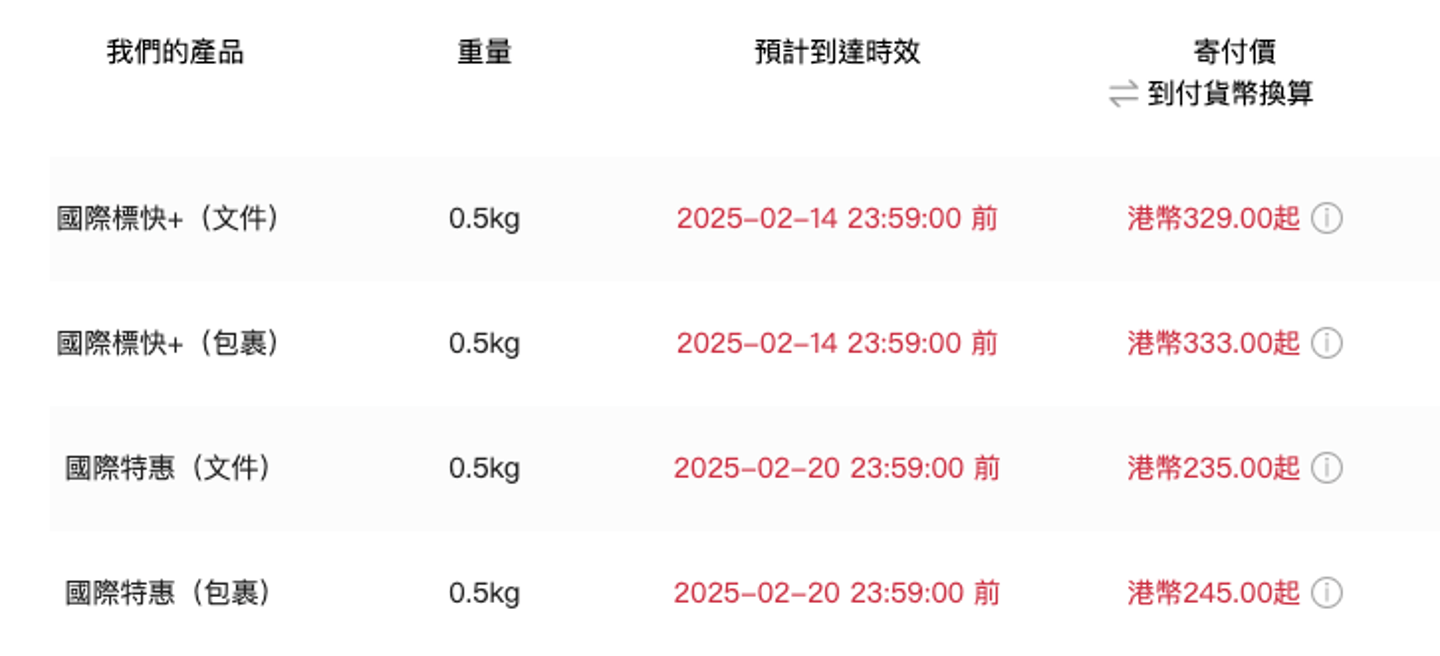The width and height of the screenshot is (1440, 656).
Task: Show price details for 國際特惠（文件）
Action: (1326, 468)
